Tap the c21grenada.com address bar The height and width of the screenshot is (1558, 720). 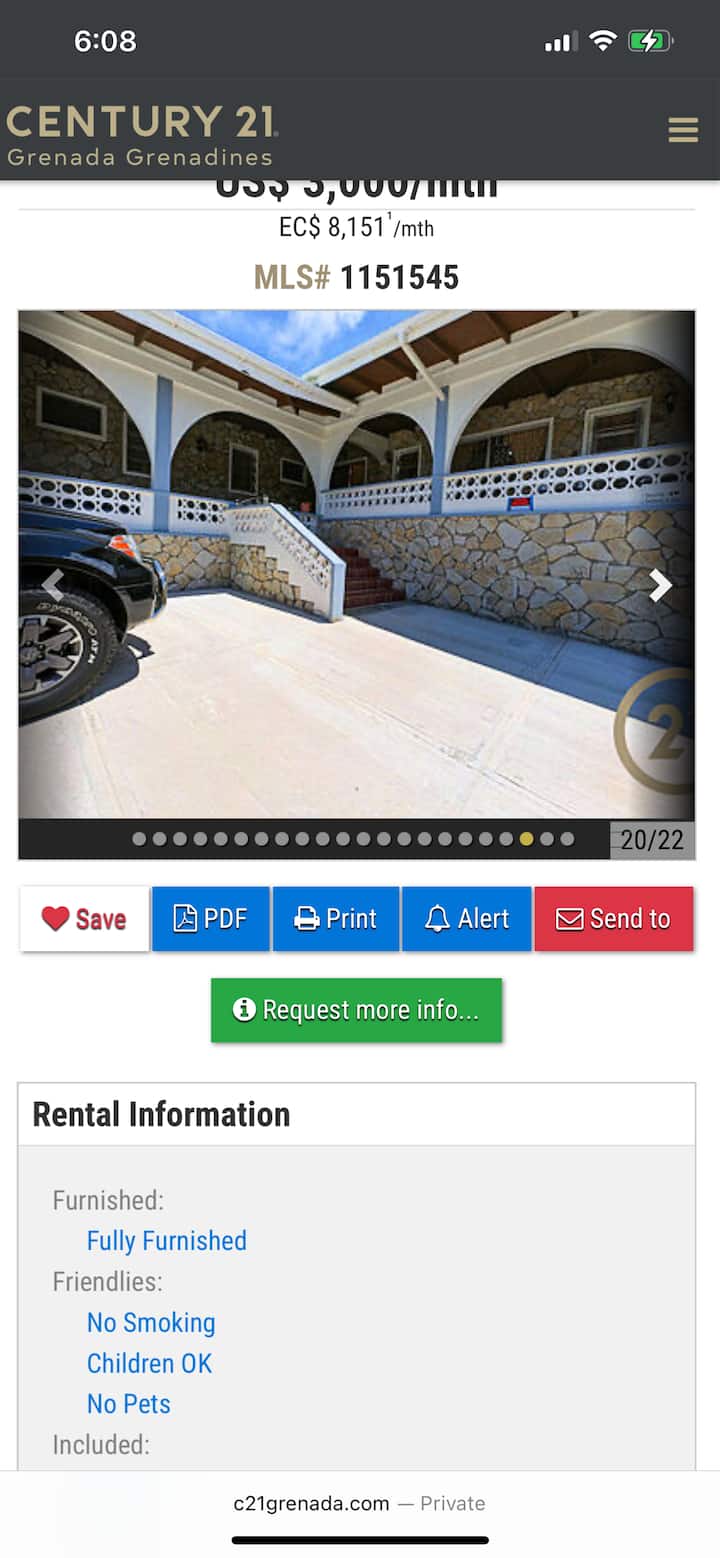point(359,1503)
